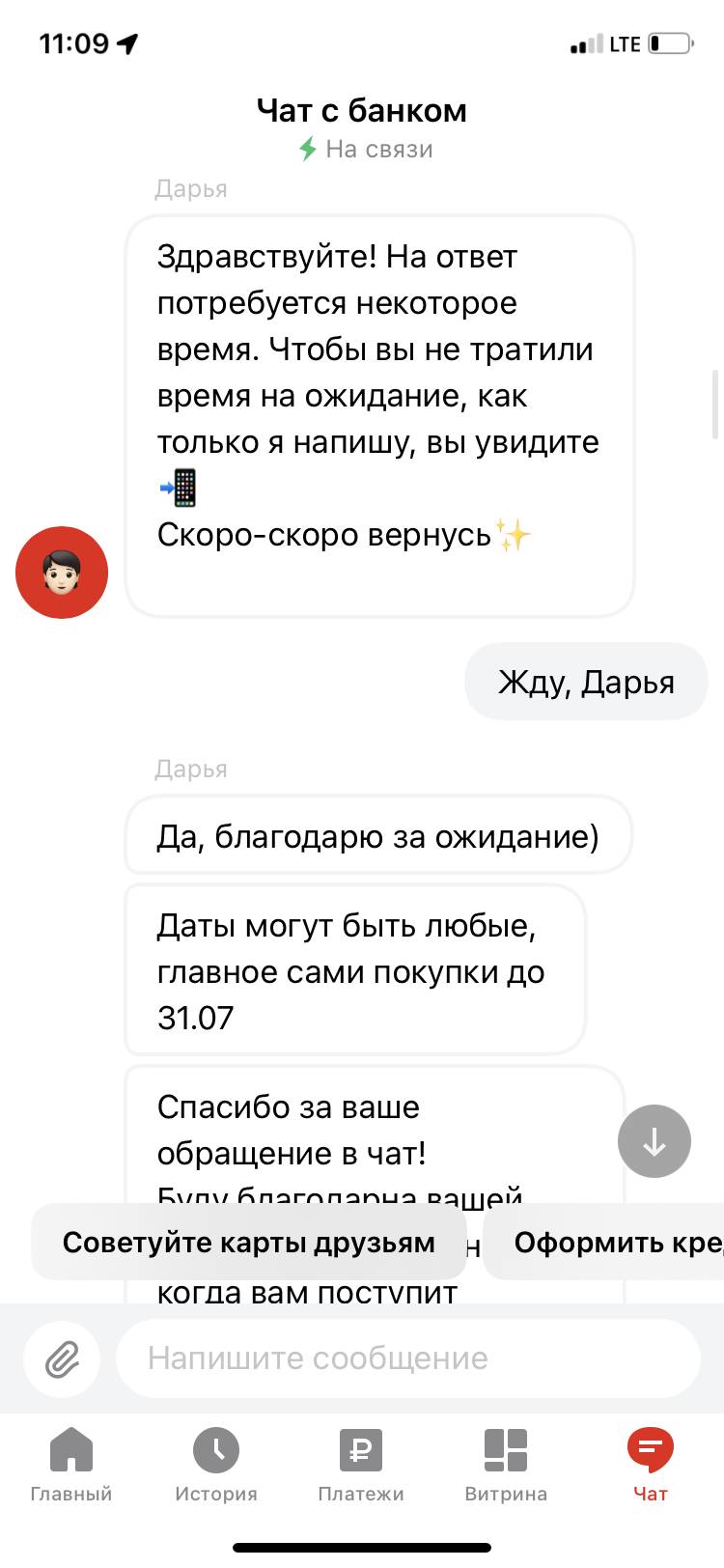Jump to latest messages with down arrow
The height and width of the screenshot is (1568, 724).
654,1141
